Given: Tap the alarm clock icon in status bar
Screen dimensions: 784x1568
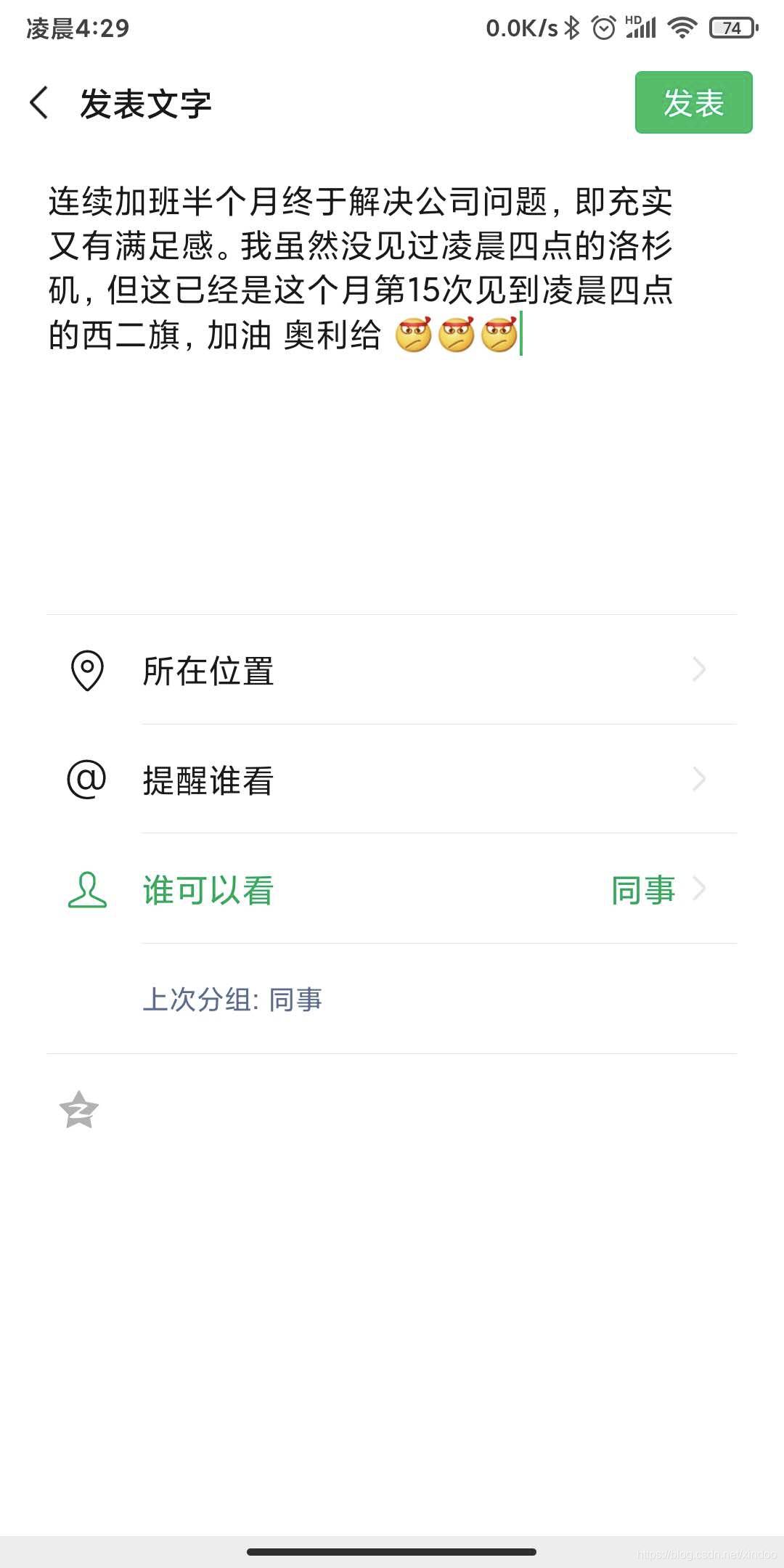Looking at the screenshot, I should coord(602,26).
